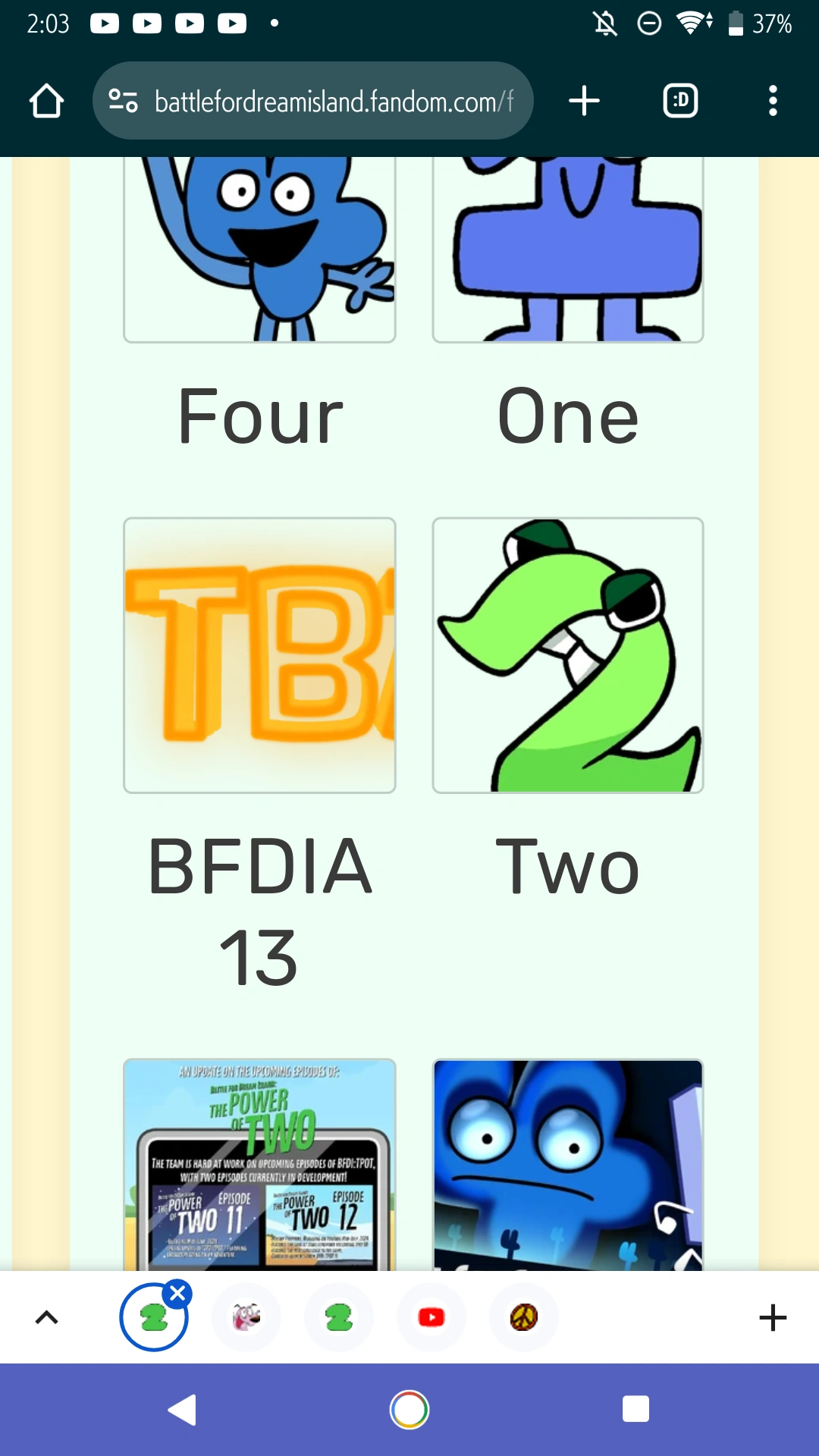The width and height of the screenshot is (819, 1456).
Task: Open a new tab from the toolbar
Action: [x=584, y=101]
